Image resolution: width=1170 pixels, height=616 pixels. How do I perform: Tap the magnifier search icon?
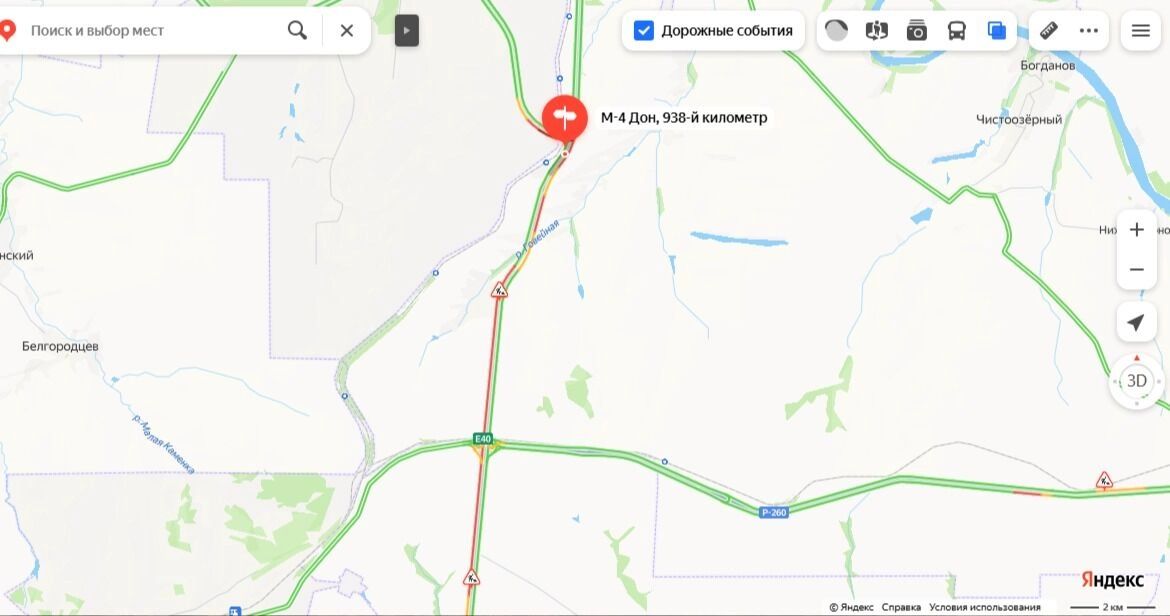click(x=297, y=30)
